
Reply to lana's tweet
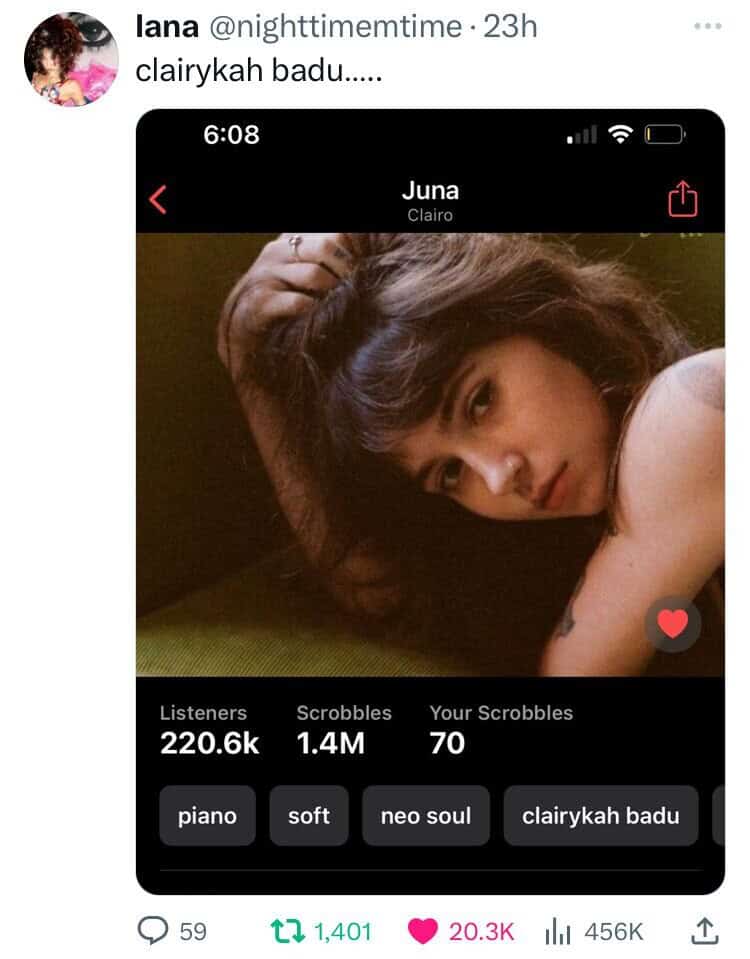[x=155, y=931]
